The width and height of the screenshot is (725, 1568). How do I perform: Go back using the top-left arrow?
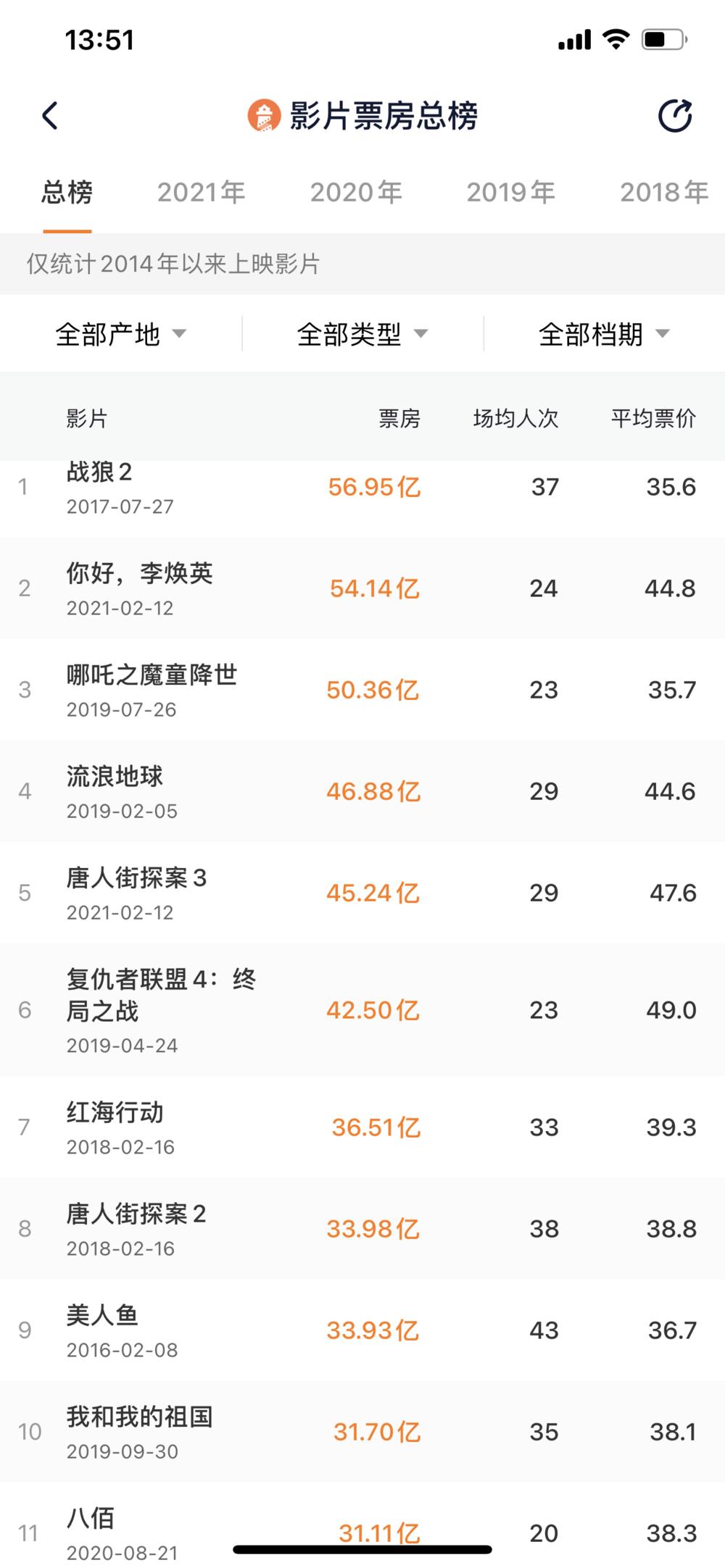[49, 116]
